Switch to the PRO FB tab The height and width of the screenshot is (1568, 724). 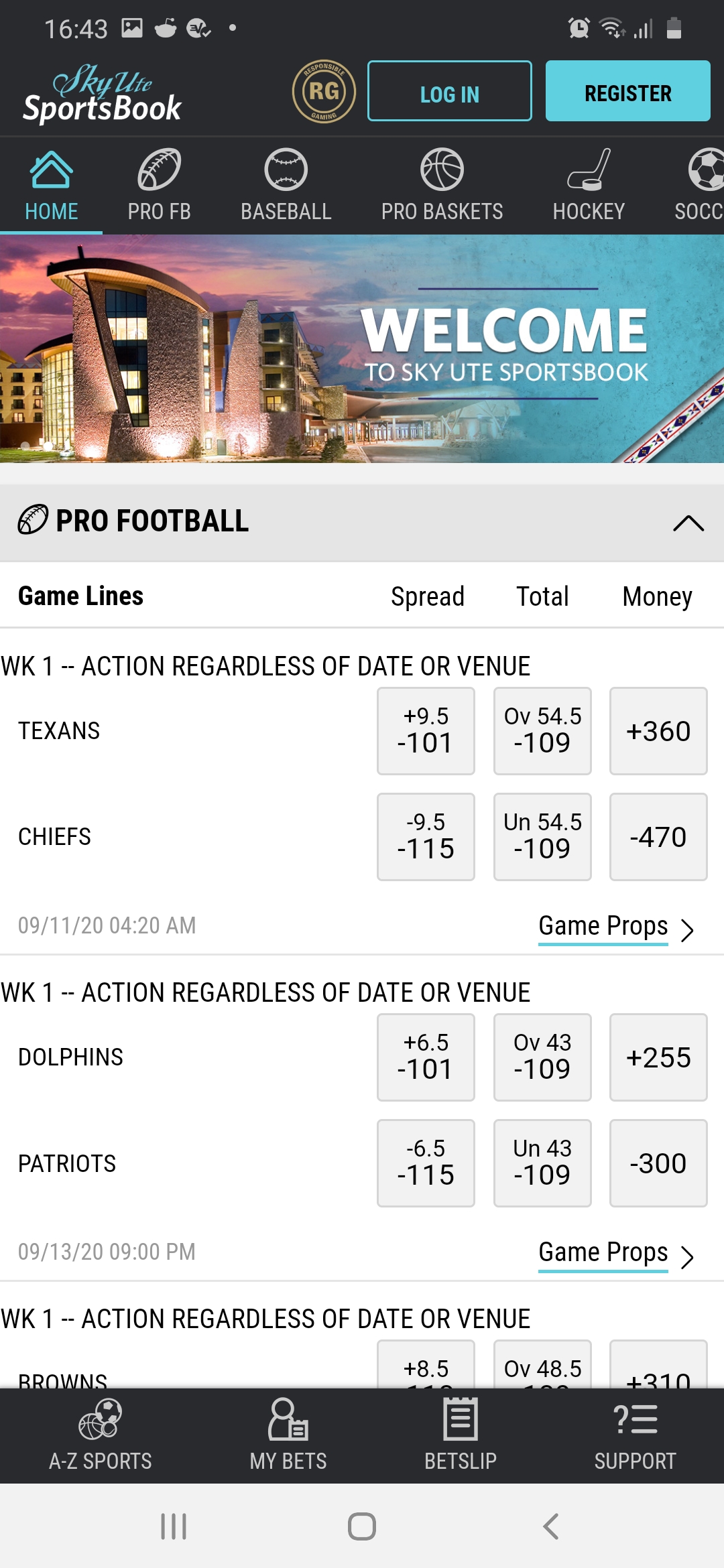[160, 186]
